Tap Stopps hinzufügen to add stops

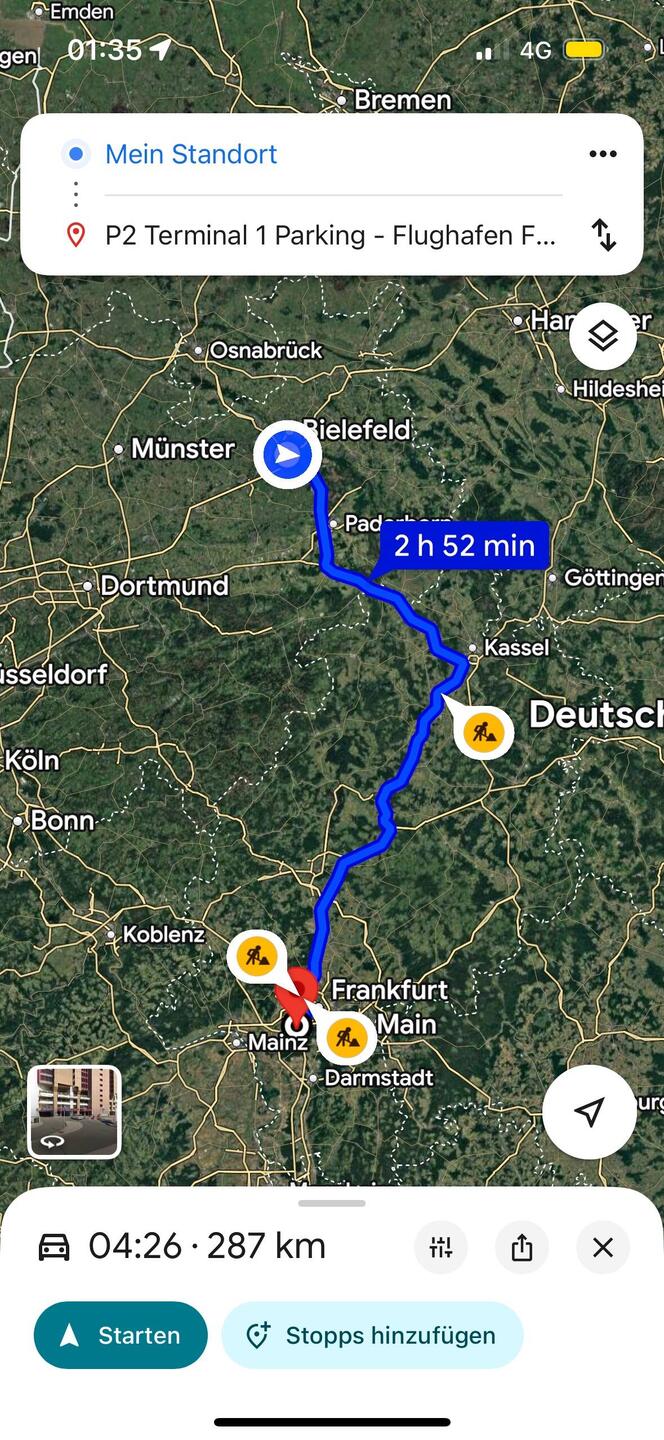[372, 1335]
